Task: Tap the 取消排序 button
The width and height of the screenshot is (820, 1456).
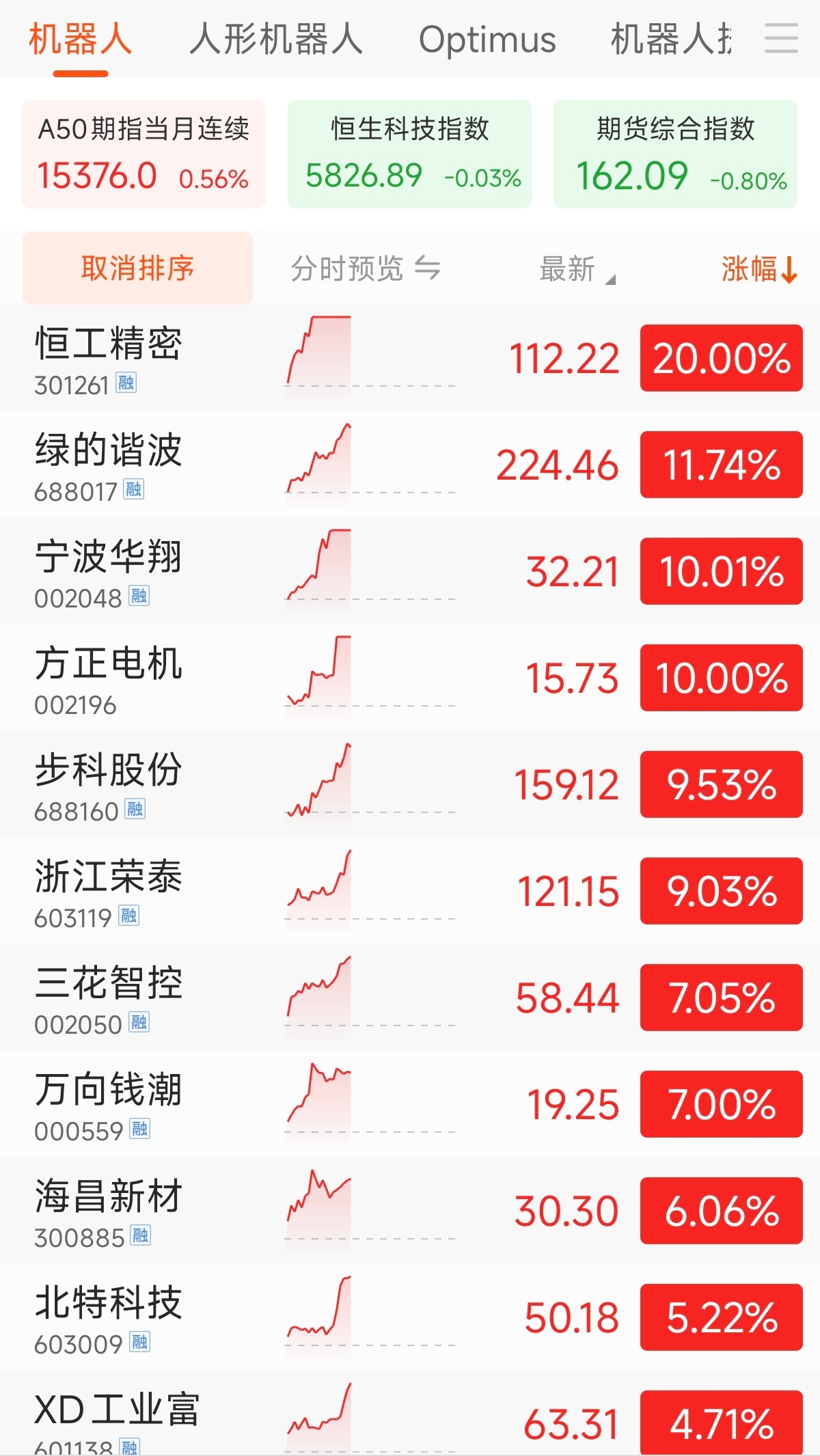Action: pos(137,268)
